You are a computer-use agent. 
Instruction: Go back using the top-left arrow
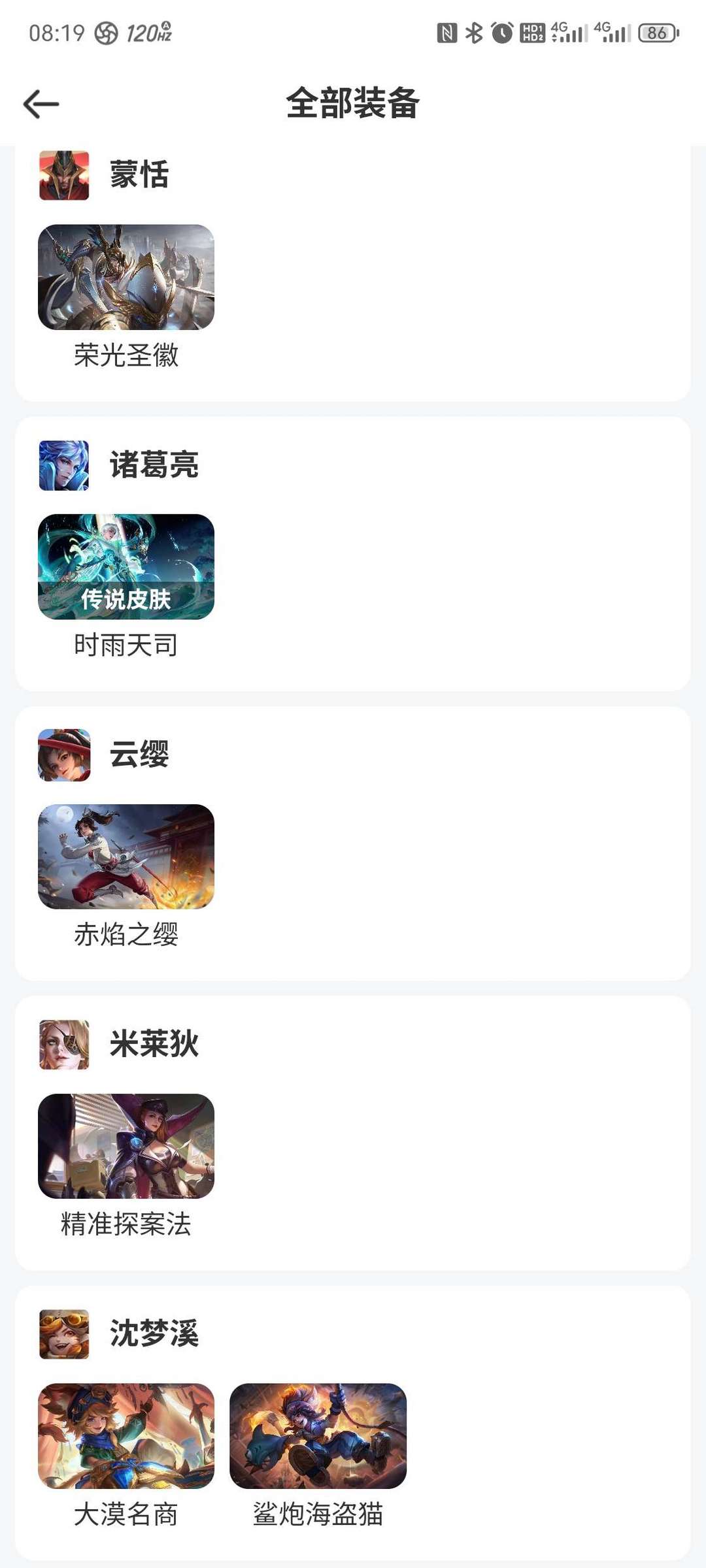(x=41, y=104)
